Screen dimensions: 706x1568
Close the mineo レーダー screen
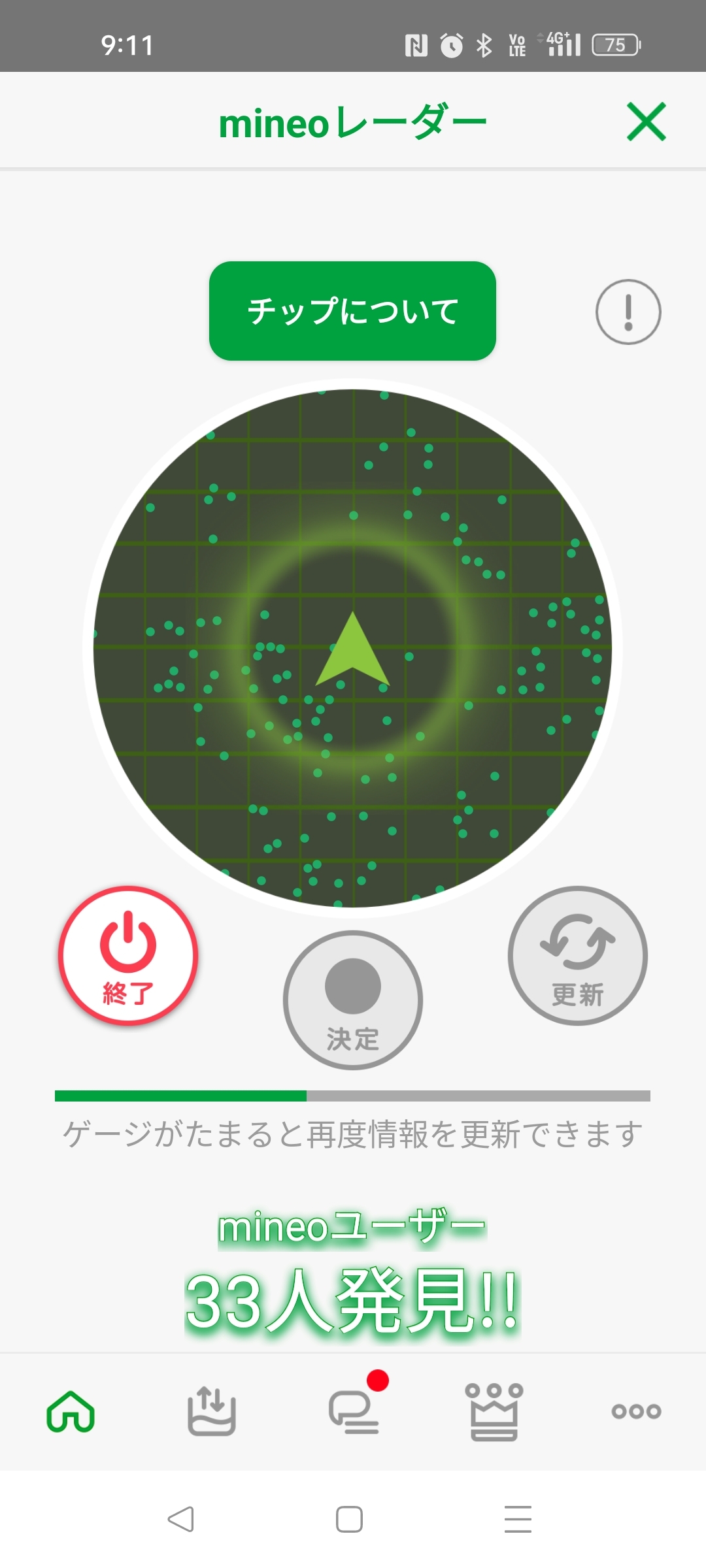coord(646,122)
